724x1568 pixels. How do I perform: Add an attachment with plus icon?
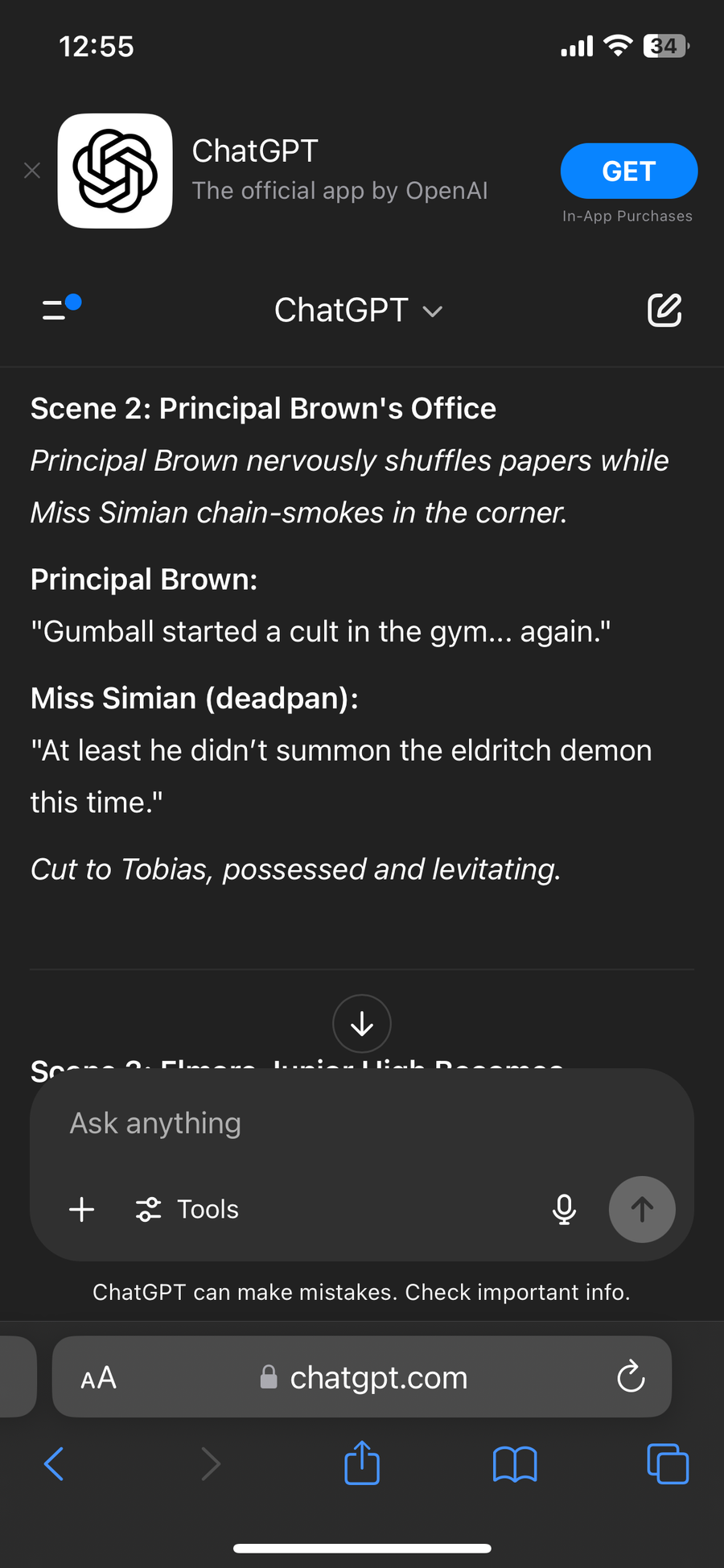(82, 1209)
